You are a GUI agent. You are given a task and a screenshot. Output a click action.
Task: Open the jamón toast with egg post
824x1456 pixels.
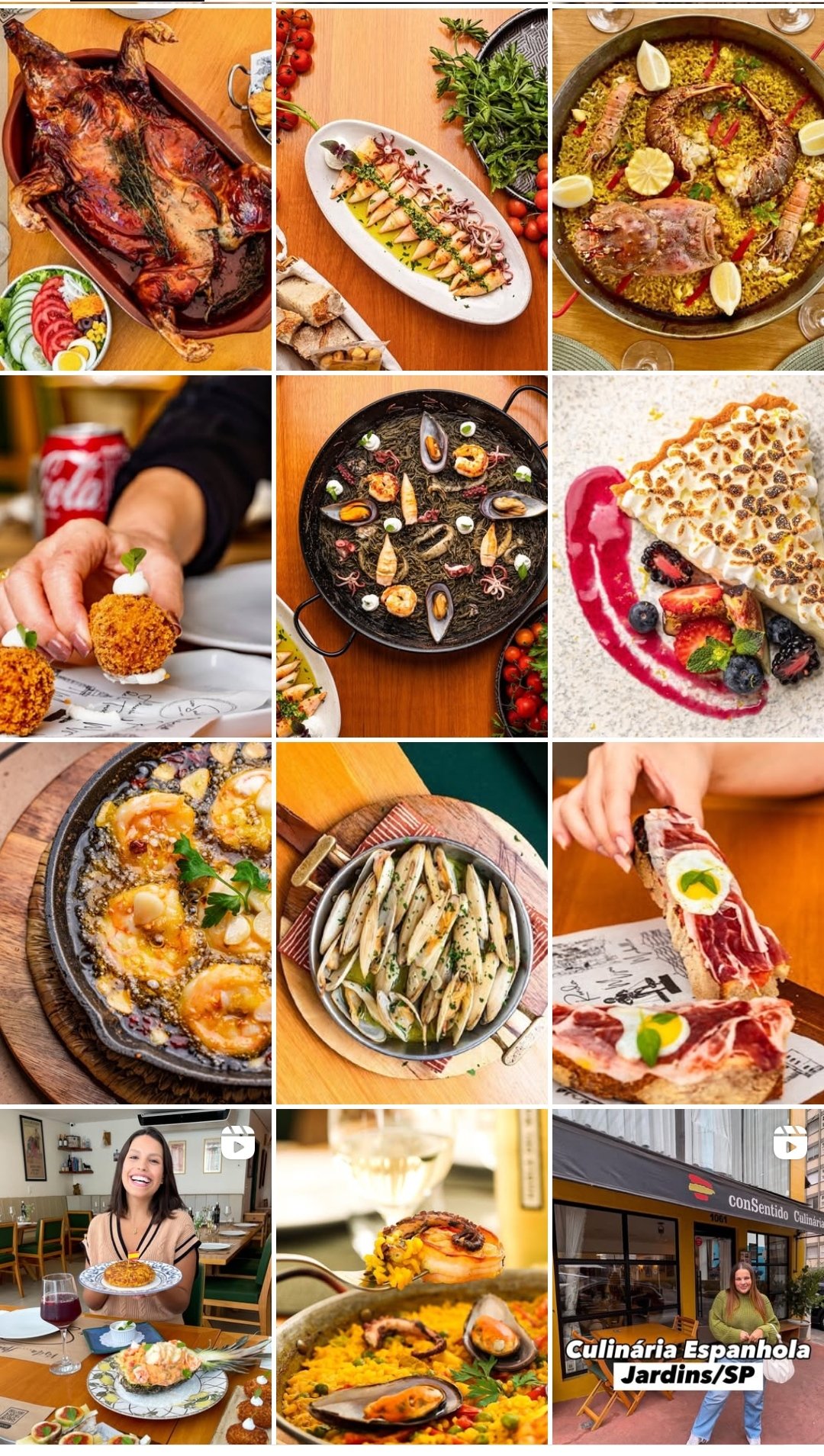tap(688, 923)
